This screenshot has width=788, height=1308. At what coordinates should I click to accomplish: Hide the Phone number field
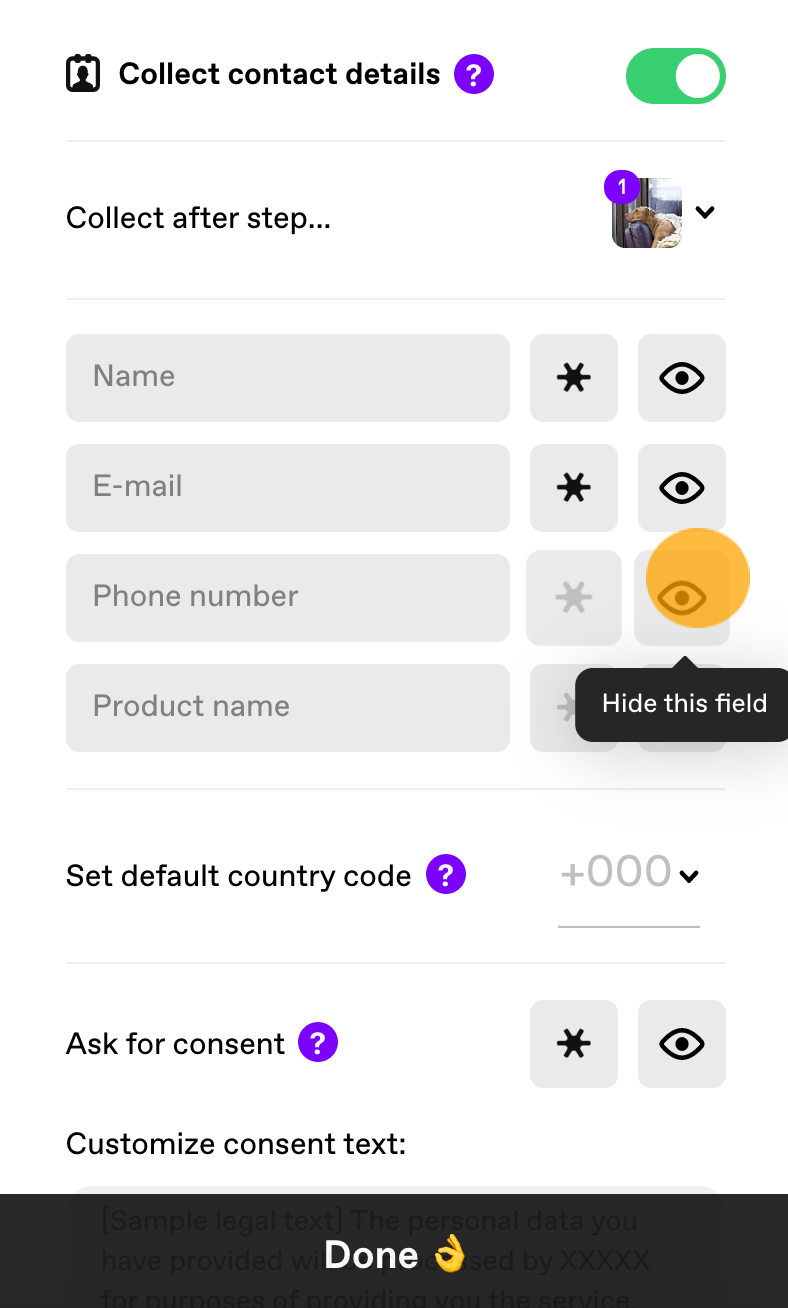point(682,598)
